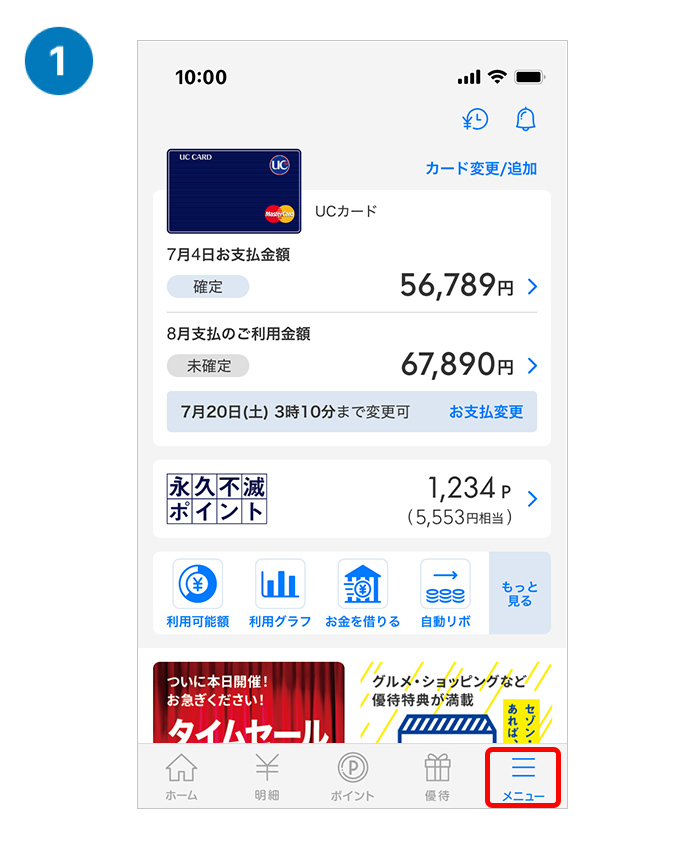Screen dimensions: 690x845
Task: Tap お支払変更 to change the payment
Action: (x=486, y=412)
